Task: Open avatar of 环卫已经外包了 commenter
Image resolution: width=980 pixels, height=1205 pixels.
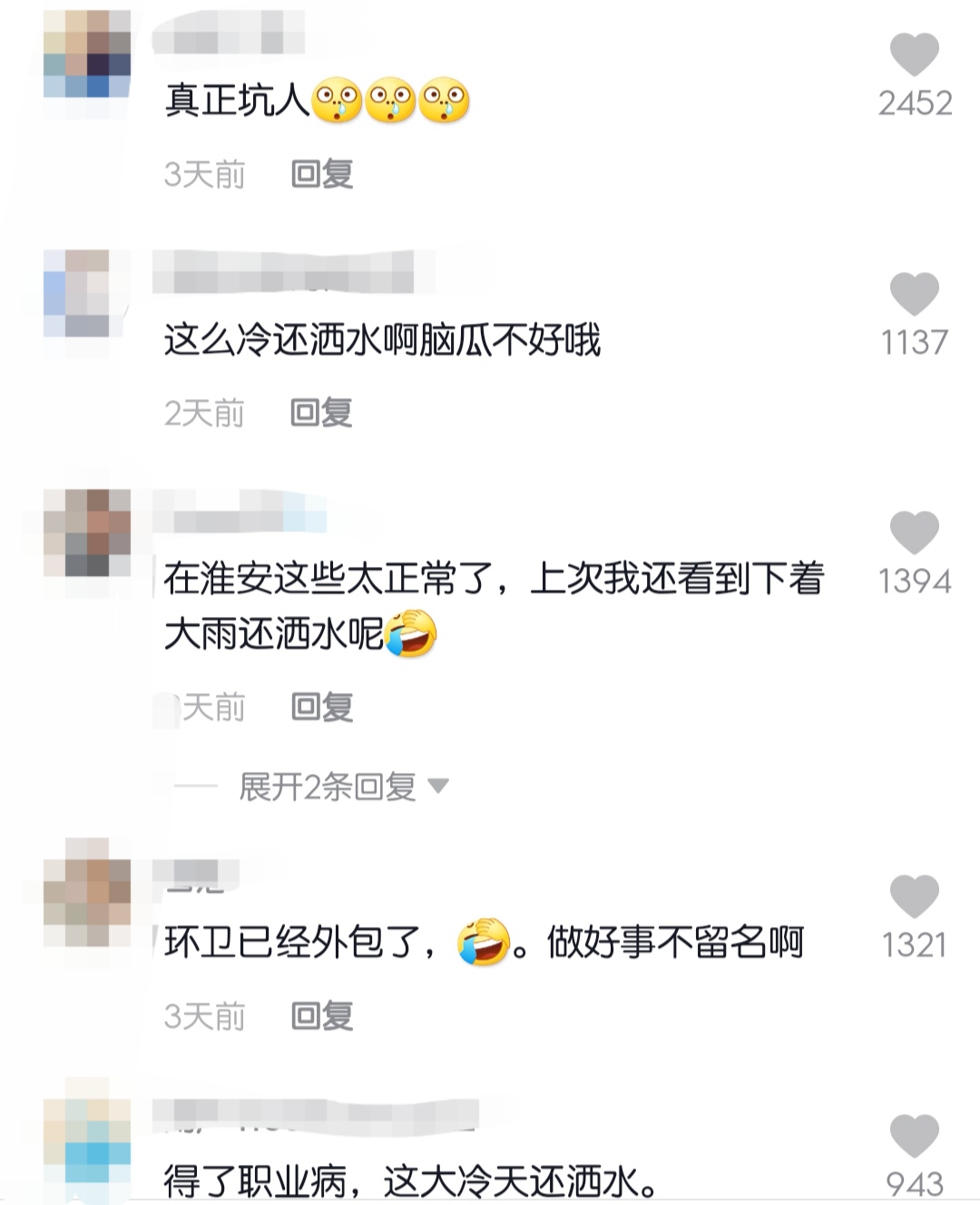Action: 87,892
